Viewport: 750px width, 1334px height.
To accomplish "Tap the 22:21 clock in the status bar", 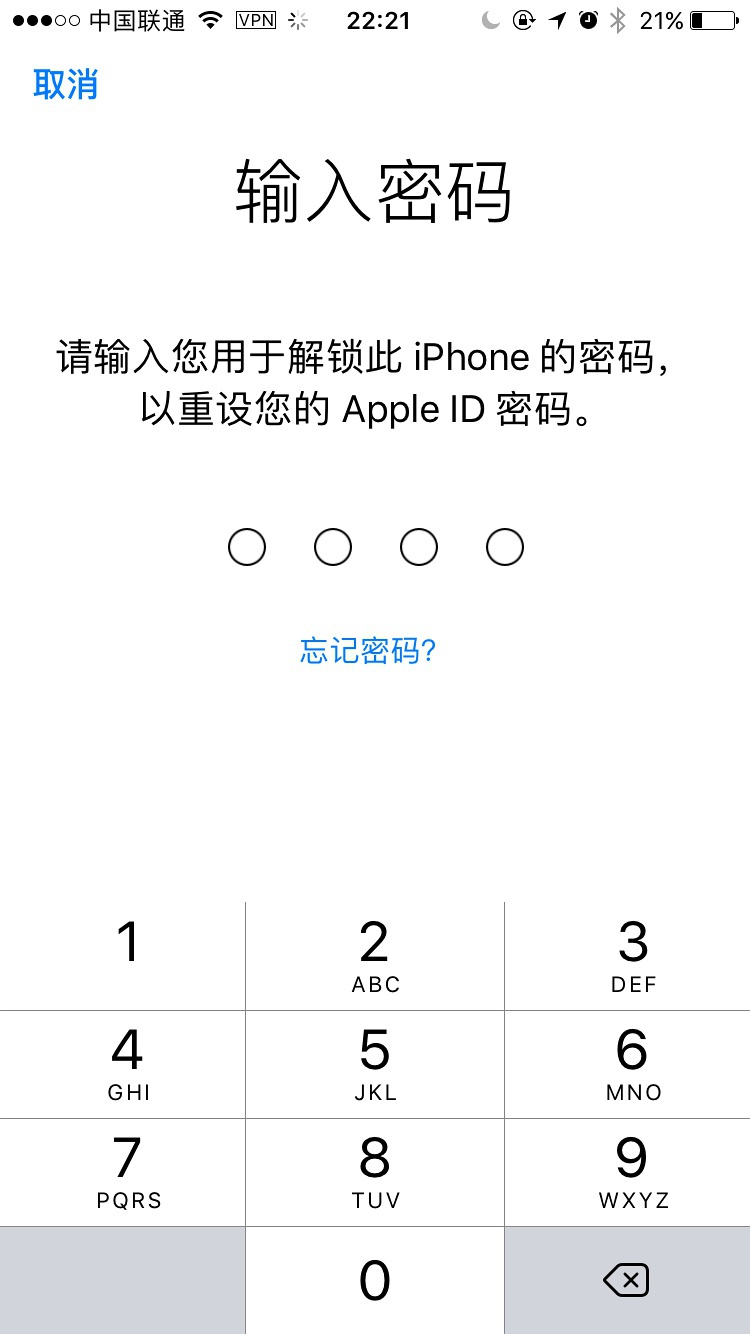I will coord(380,19).
